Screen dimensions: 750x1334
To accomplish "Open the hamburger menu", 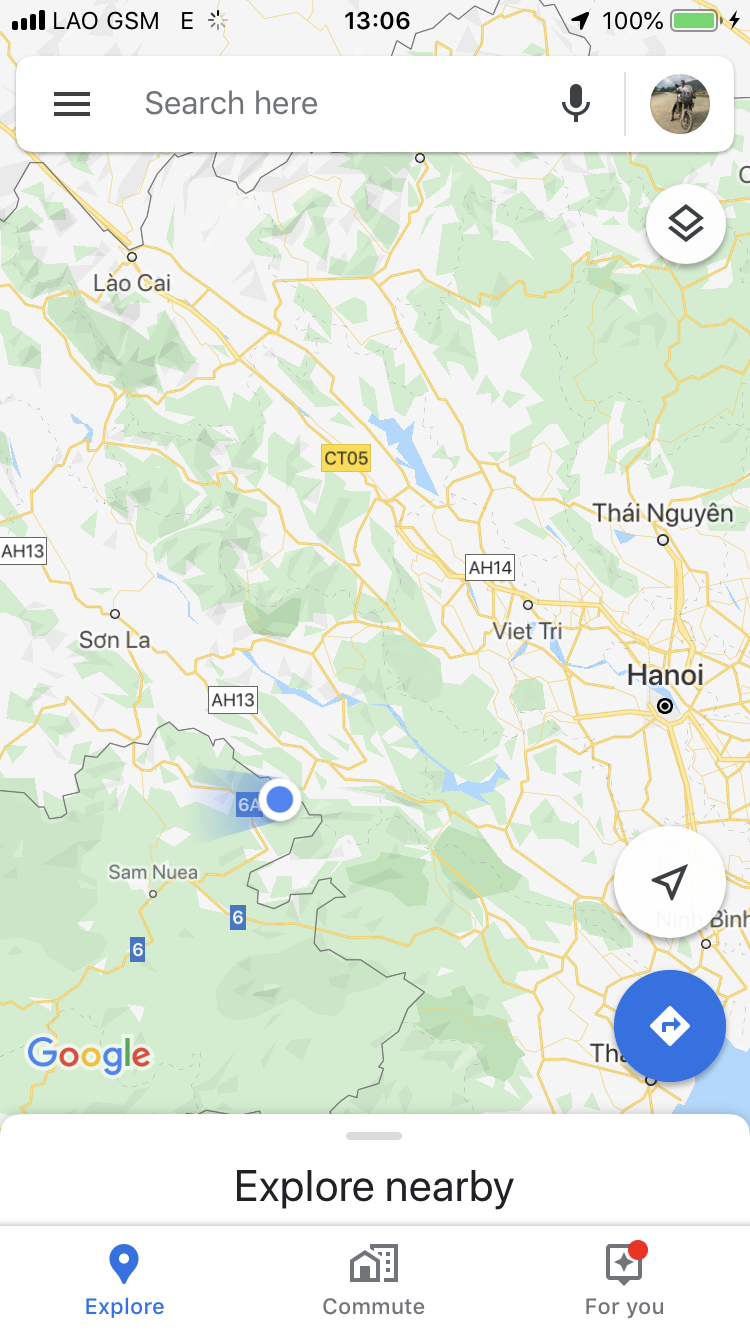I will (x=72, y=104).
